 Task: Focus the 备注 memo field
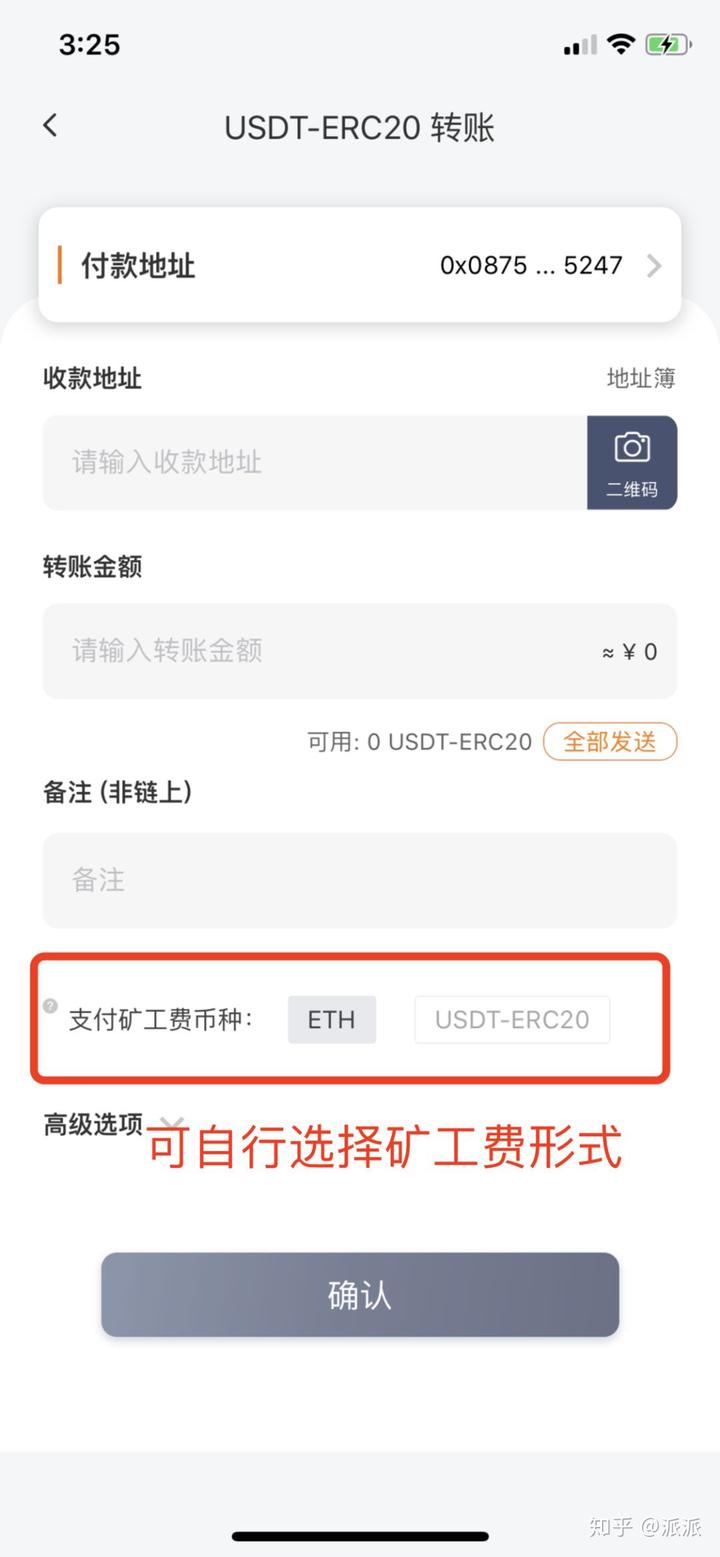coord(360,880)
